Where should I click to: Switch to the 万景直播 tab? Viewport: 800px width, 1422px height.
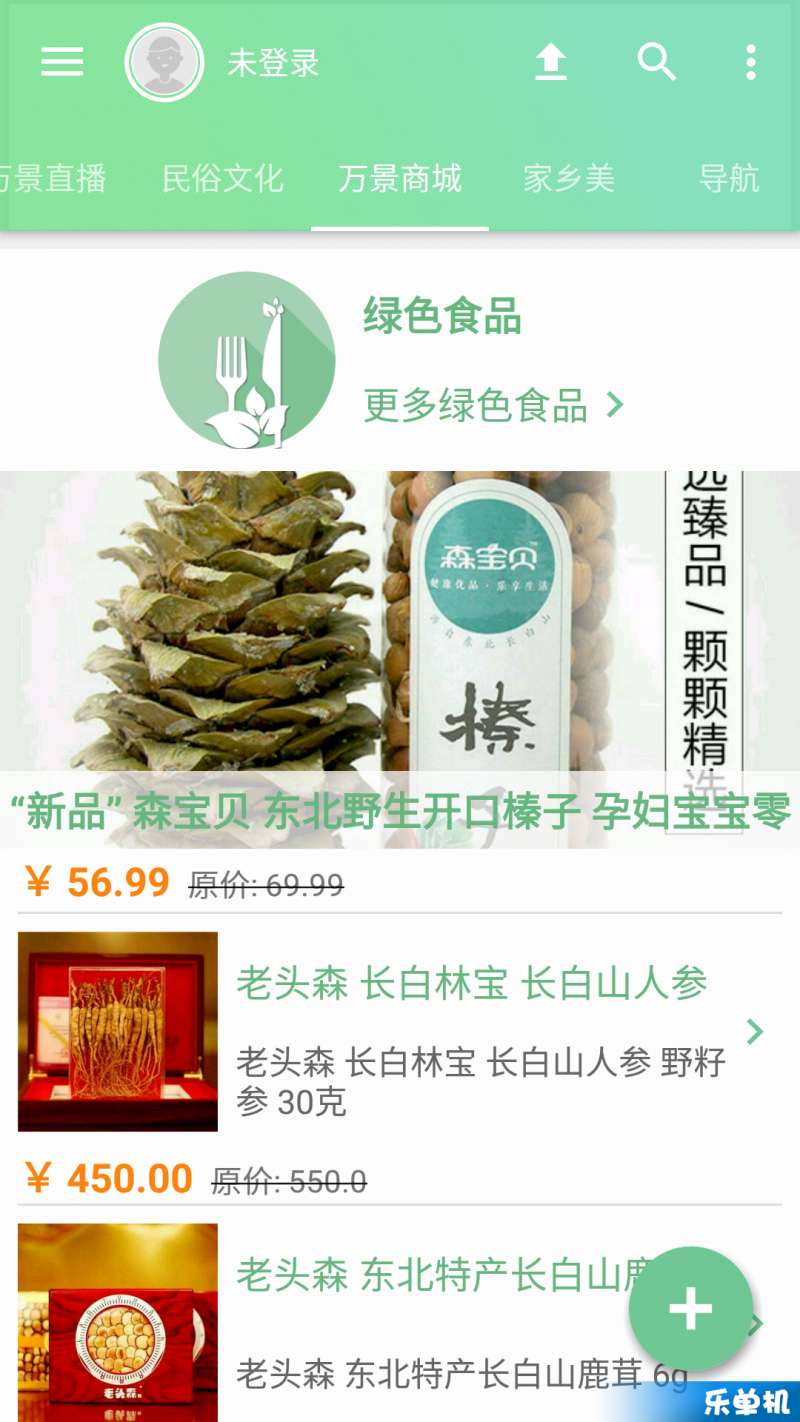tap(50, 179)
